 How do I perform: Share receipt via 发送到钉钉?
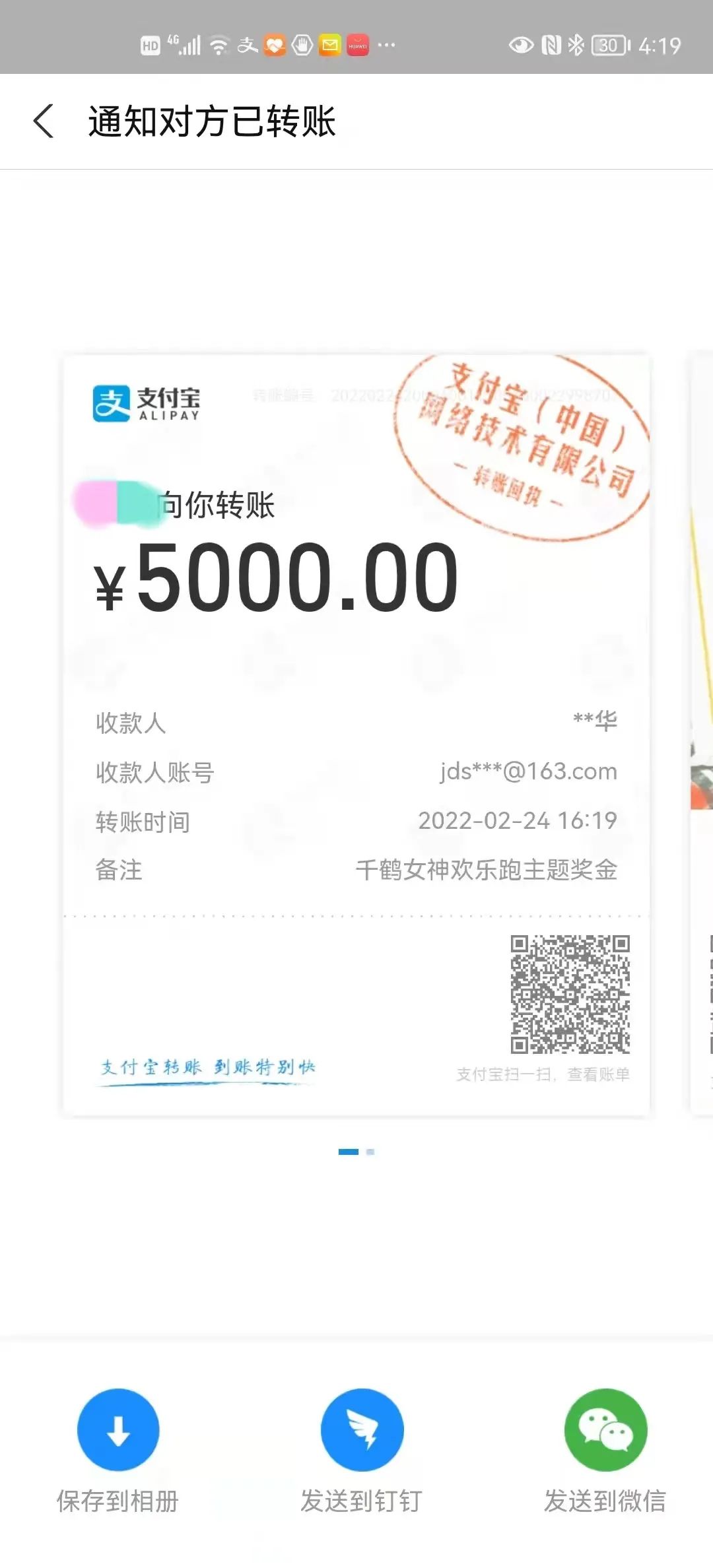(x=362, y=1431)
